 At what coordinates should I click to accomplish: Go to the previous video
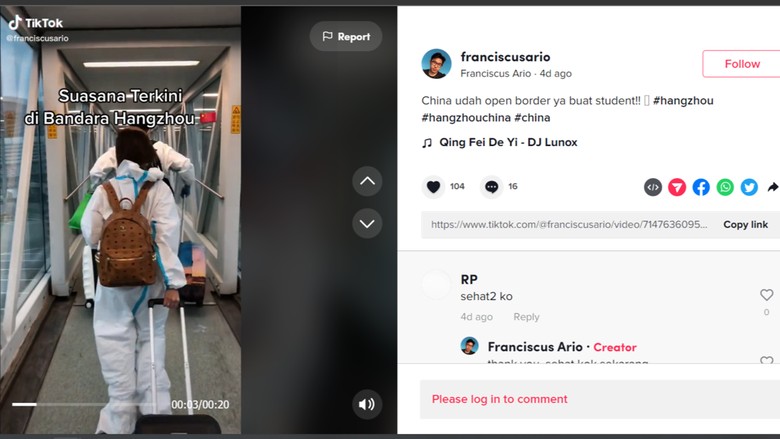click(367, 181)
